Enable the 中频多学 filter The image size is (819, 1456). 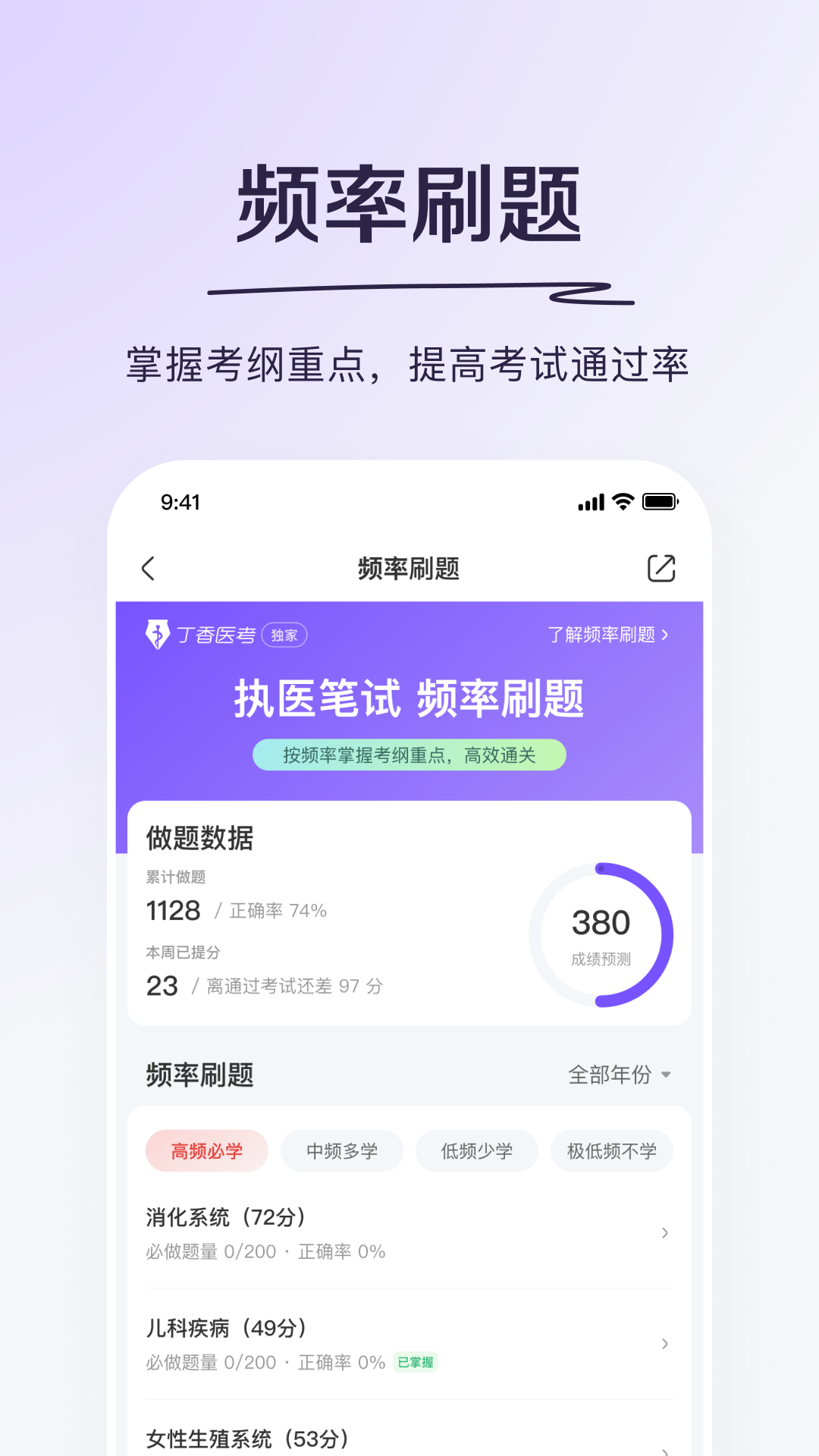click(x=341, y=1150)
